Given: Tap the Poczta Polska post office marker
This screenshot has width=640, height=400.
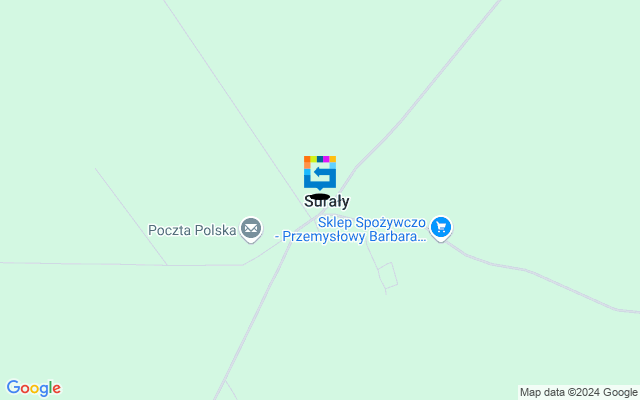Looking at the screenshot, I should [x=251, y=230].
